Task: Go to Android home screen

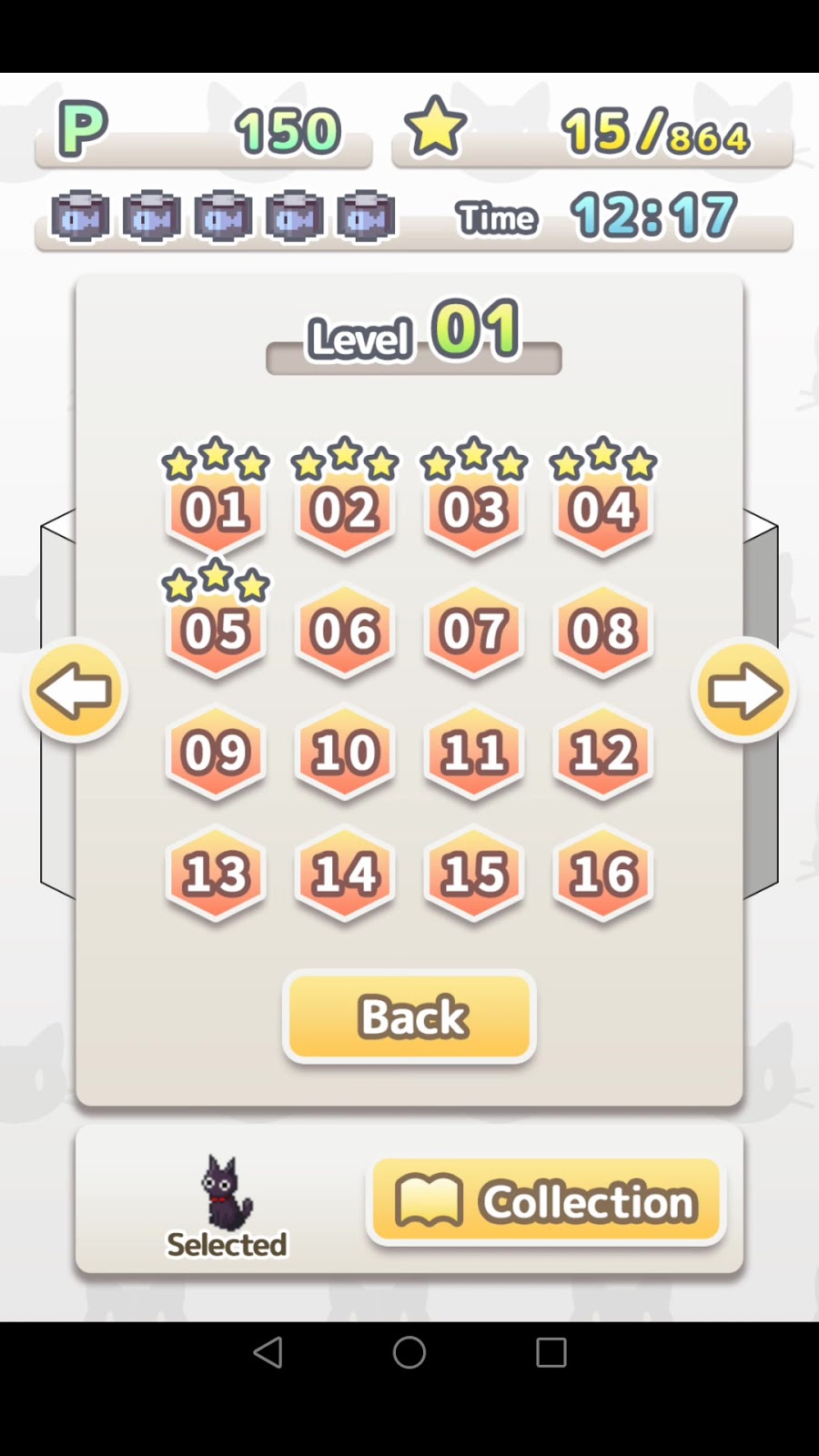Action: pyautogui.click(x=409, y=1352)
